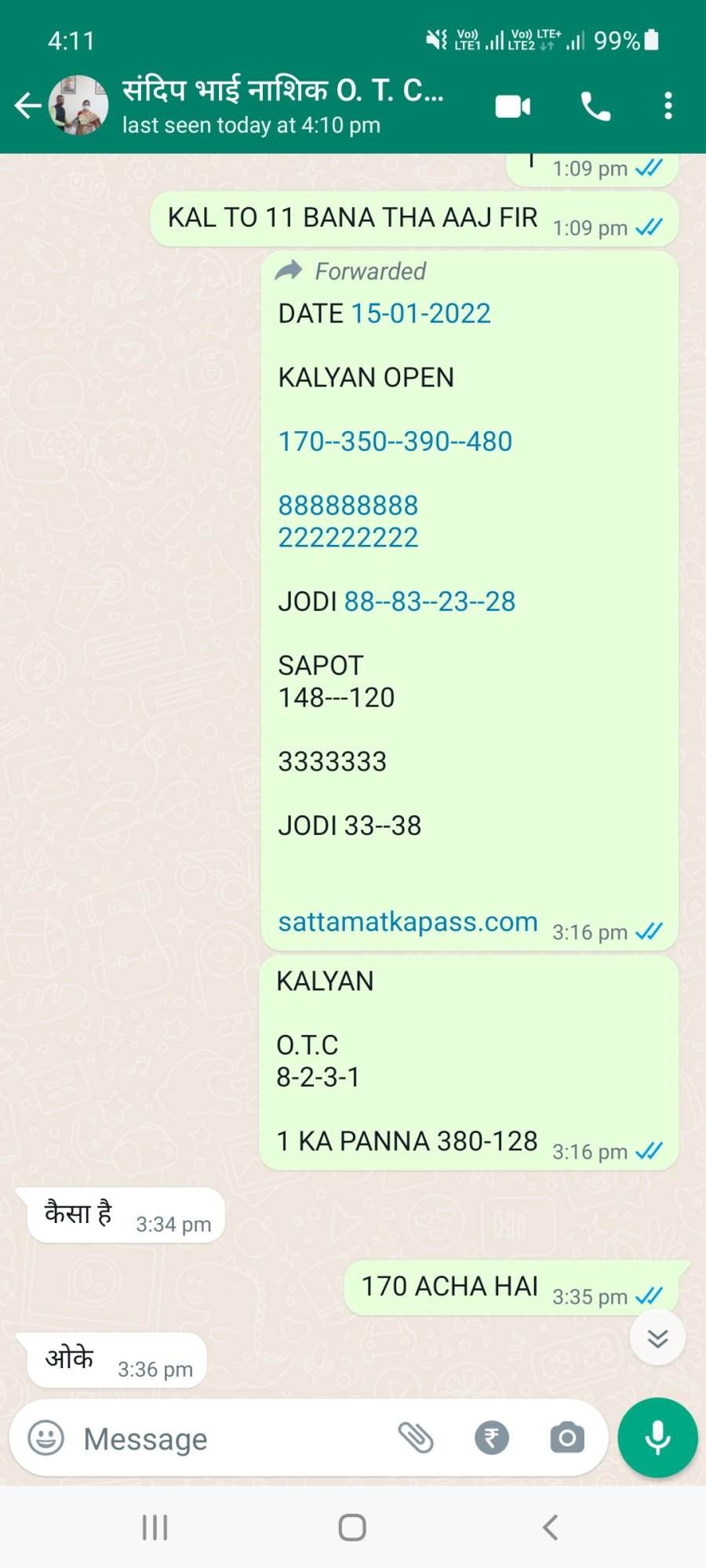Go back to the chat list
Image resolution: width=706 pixels, height=1568 pixels.
pyautogui.click(x=27, y=105)
